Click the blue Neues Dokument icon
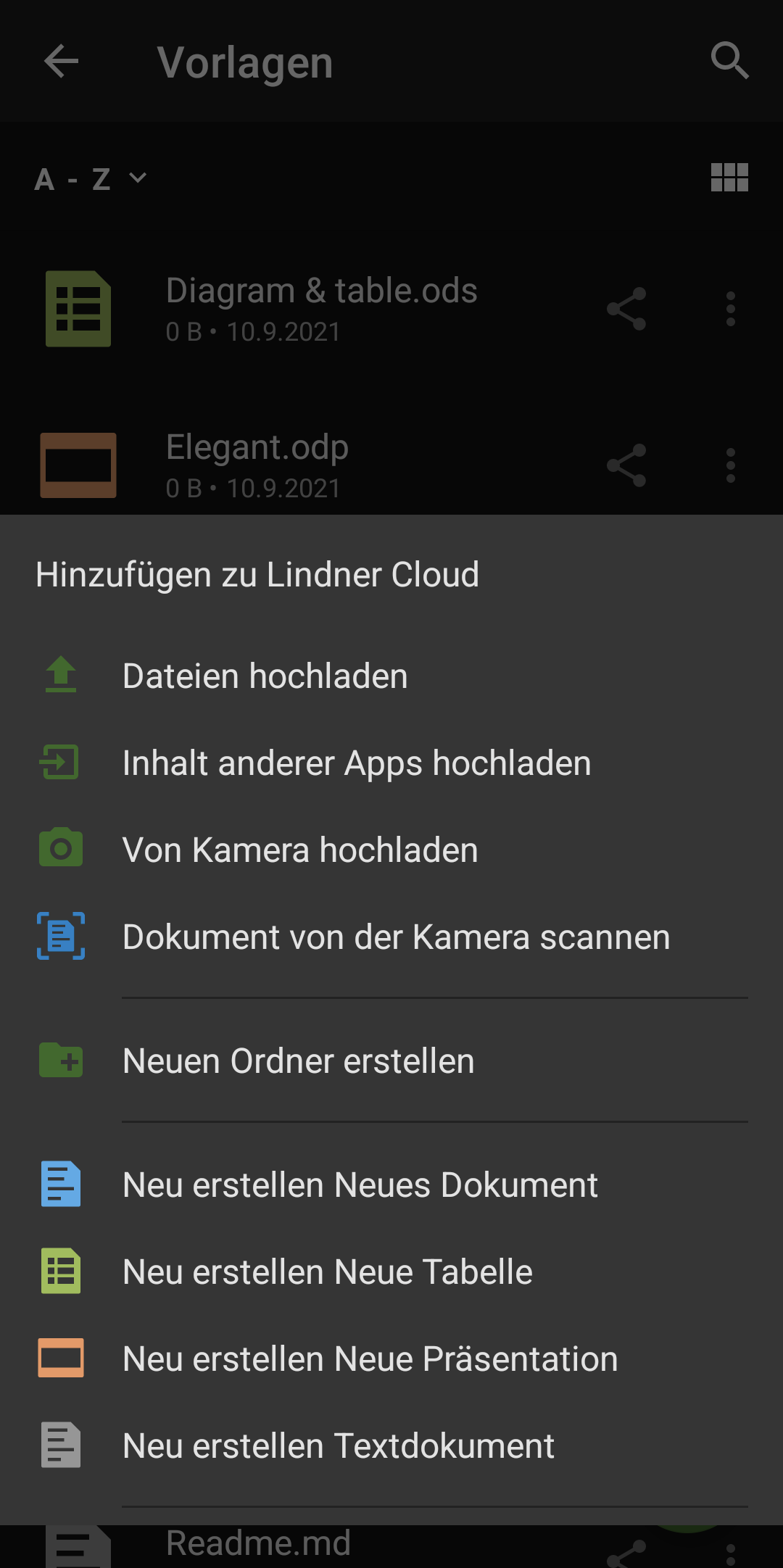The height and width of the screenshot is (1568, 783). [61, 1185]
